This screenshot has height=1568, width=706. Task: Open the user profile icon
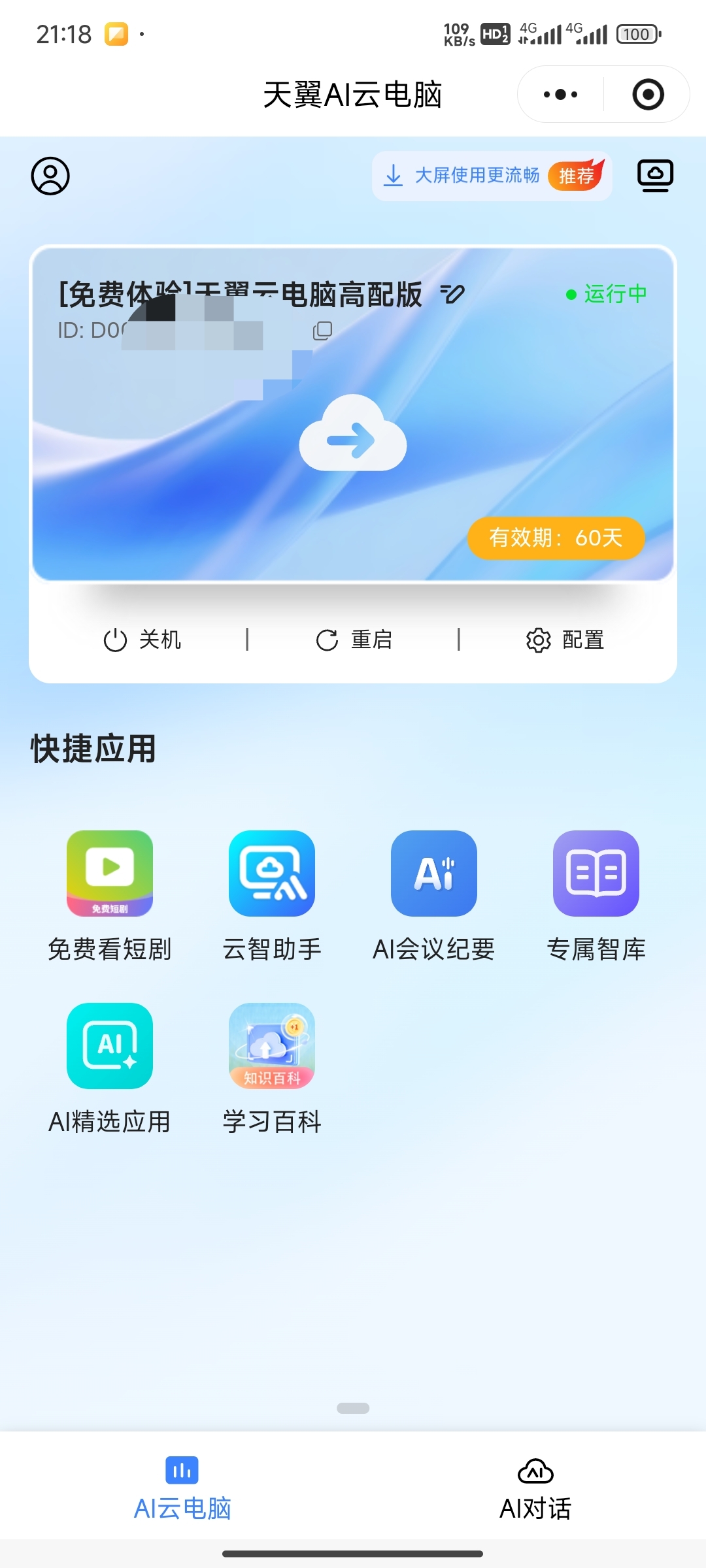pos(50,176)
